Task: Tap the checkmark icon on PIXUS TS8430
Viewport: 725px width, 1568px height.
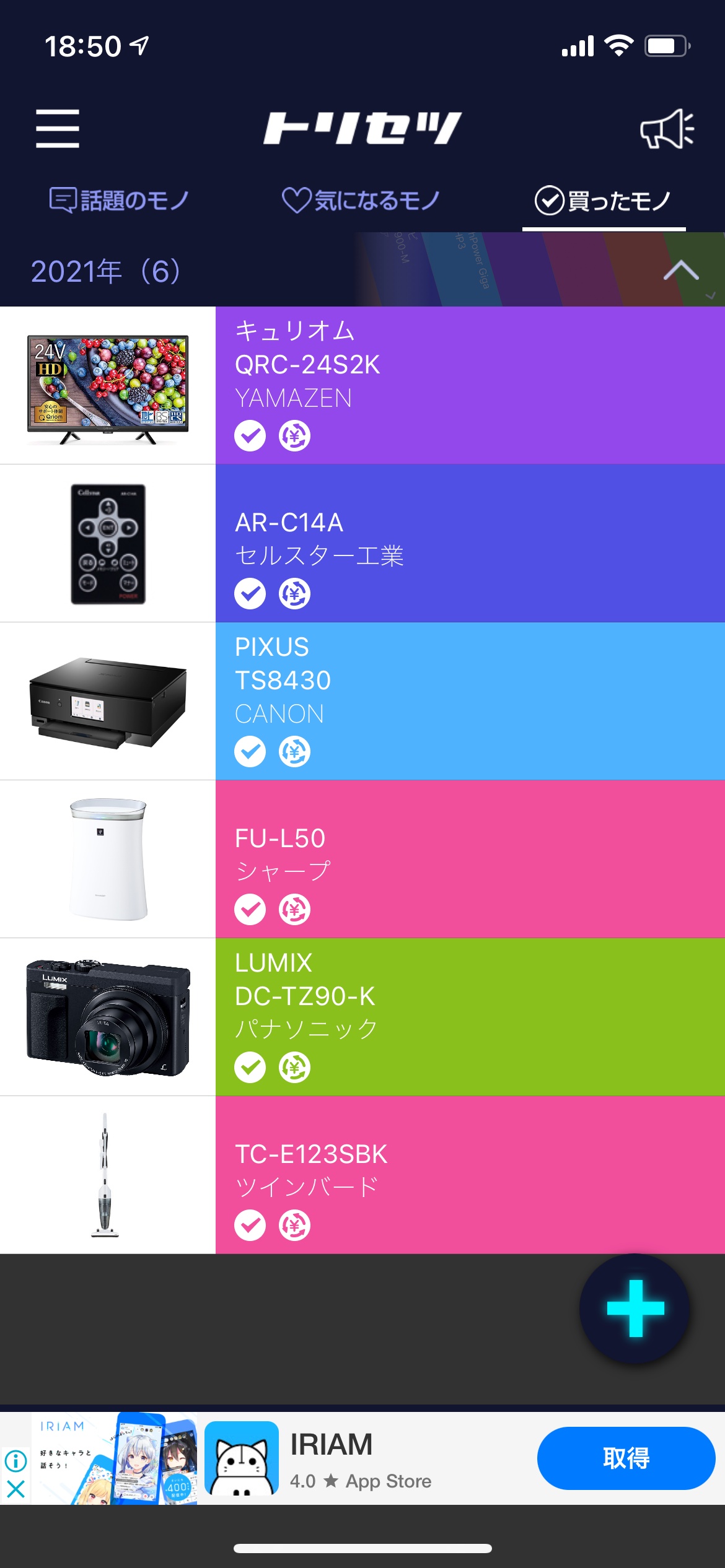Action: coord(250,752)
